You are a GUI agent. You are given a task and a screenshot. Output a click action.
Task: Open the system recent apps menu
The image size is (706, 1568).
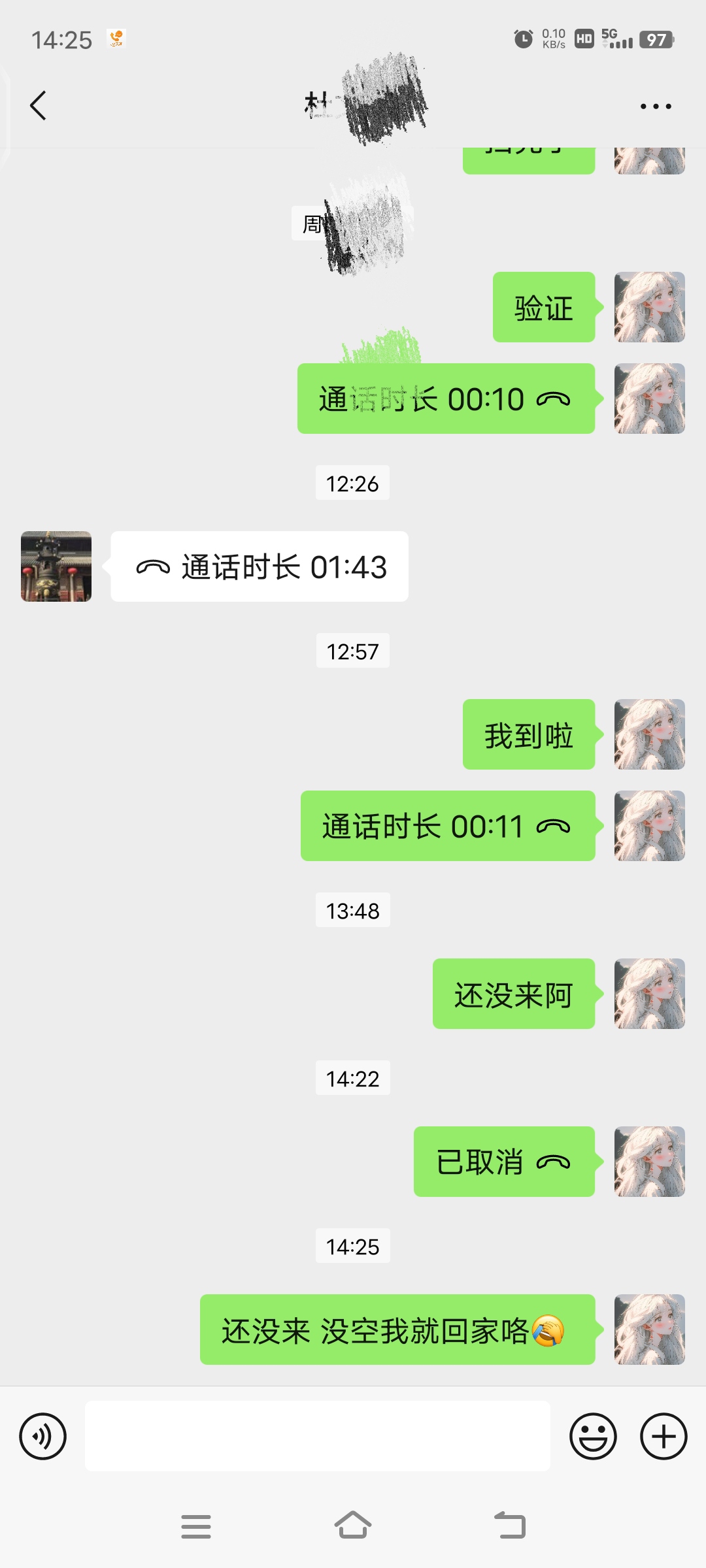pyautogui.click(x=196, y=1526)
